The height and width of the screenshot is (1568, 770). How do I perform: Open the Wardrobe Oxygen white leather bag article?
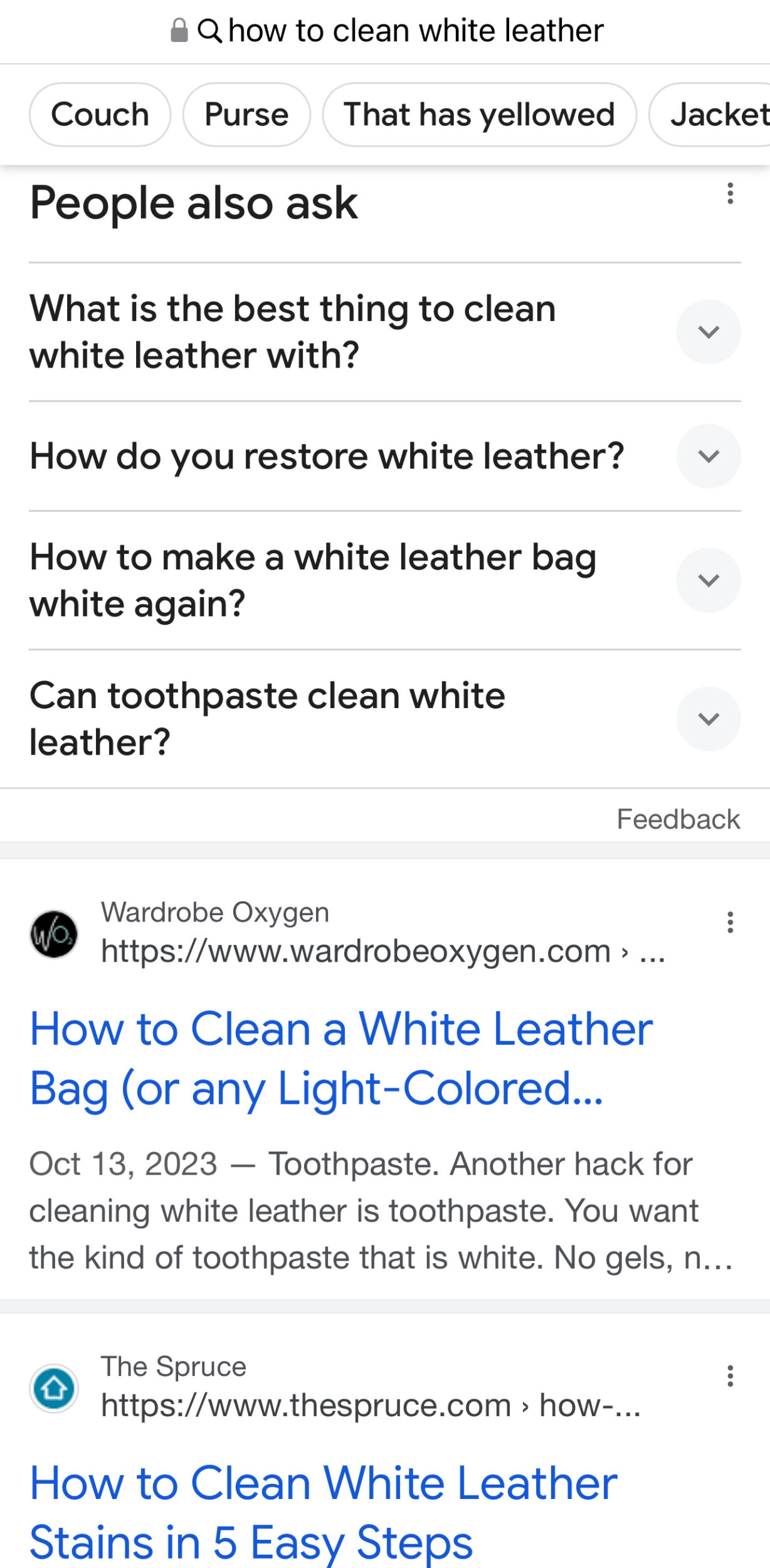(341, 1059)
